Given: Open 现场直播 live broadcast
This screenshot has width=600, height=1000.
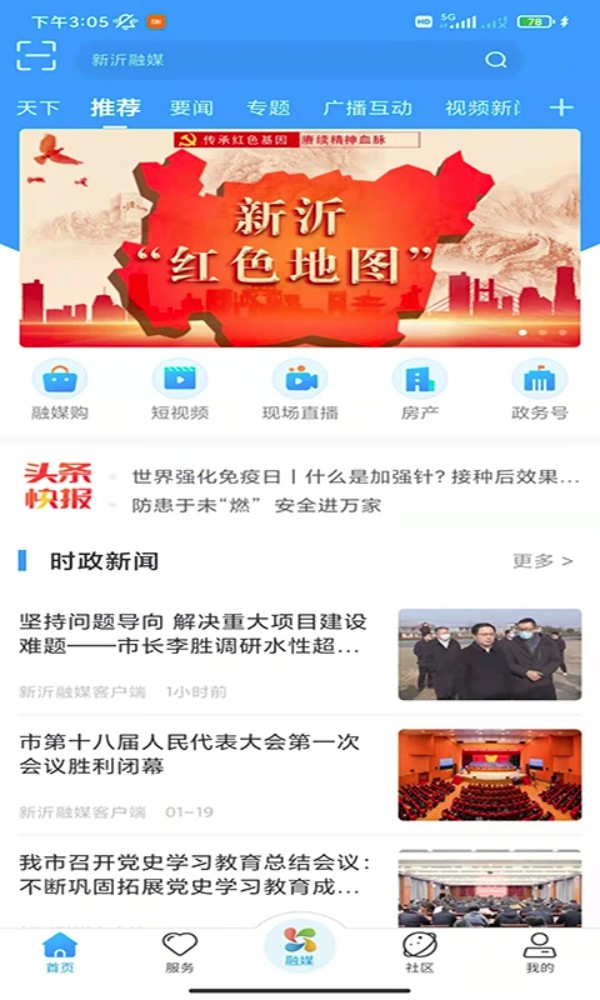Looking at the screenshot, I should click(x=300, y=390).
